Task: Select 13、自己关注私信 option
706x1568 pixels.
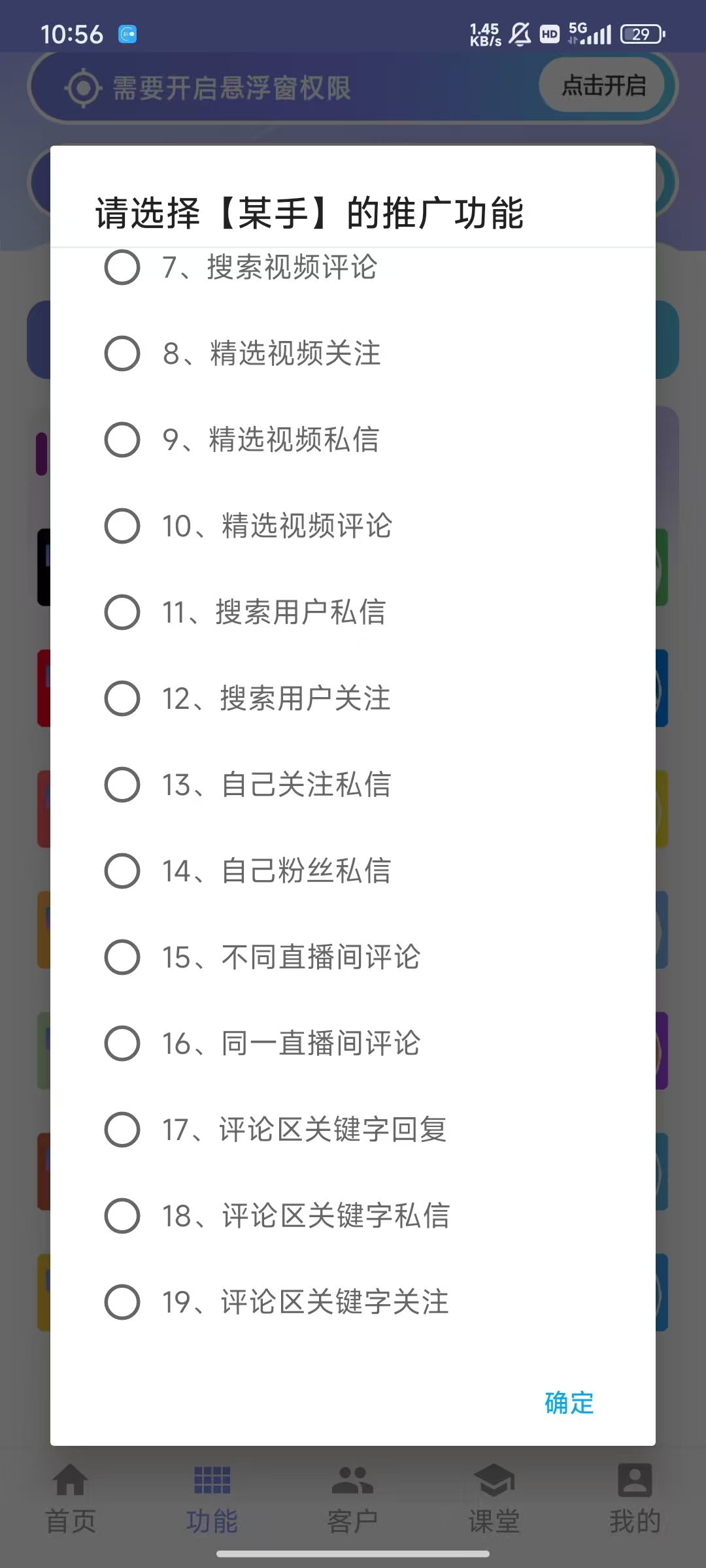Action: tap(122, 785)
